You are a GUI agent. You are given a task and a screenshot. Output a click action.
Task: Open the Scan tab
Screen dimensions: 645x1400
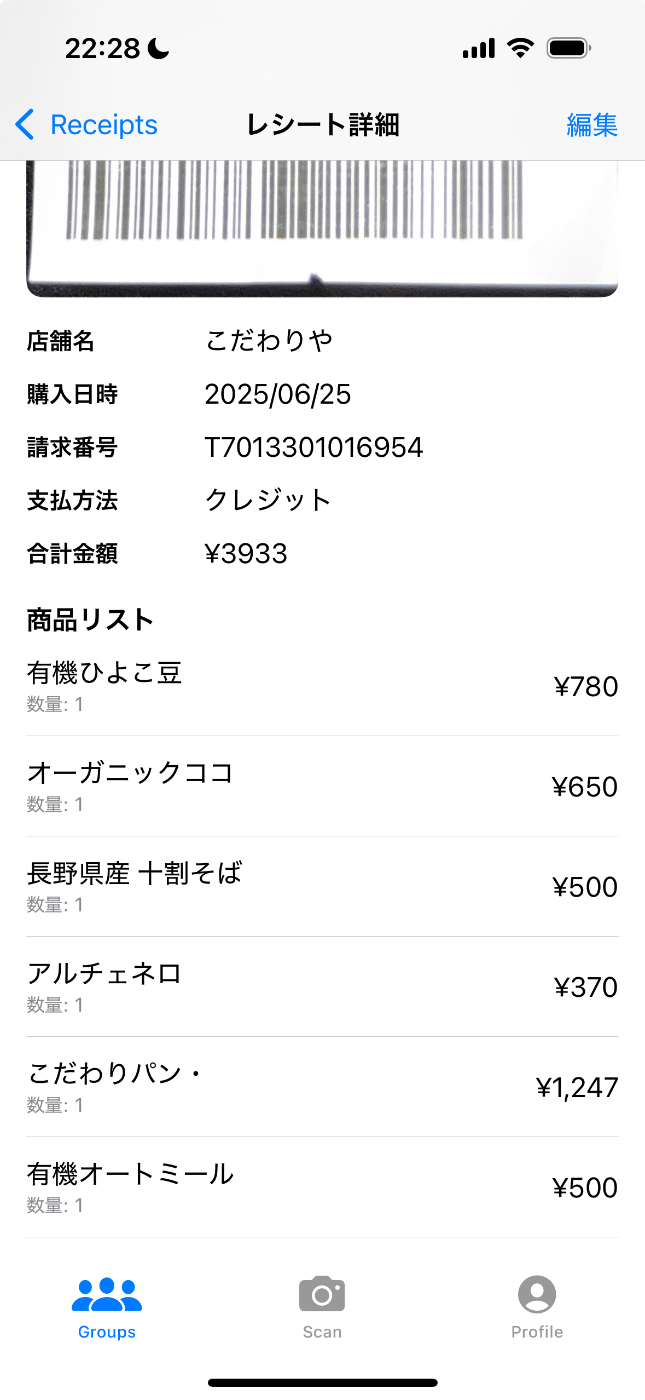322,1308
